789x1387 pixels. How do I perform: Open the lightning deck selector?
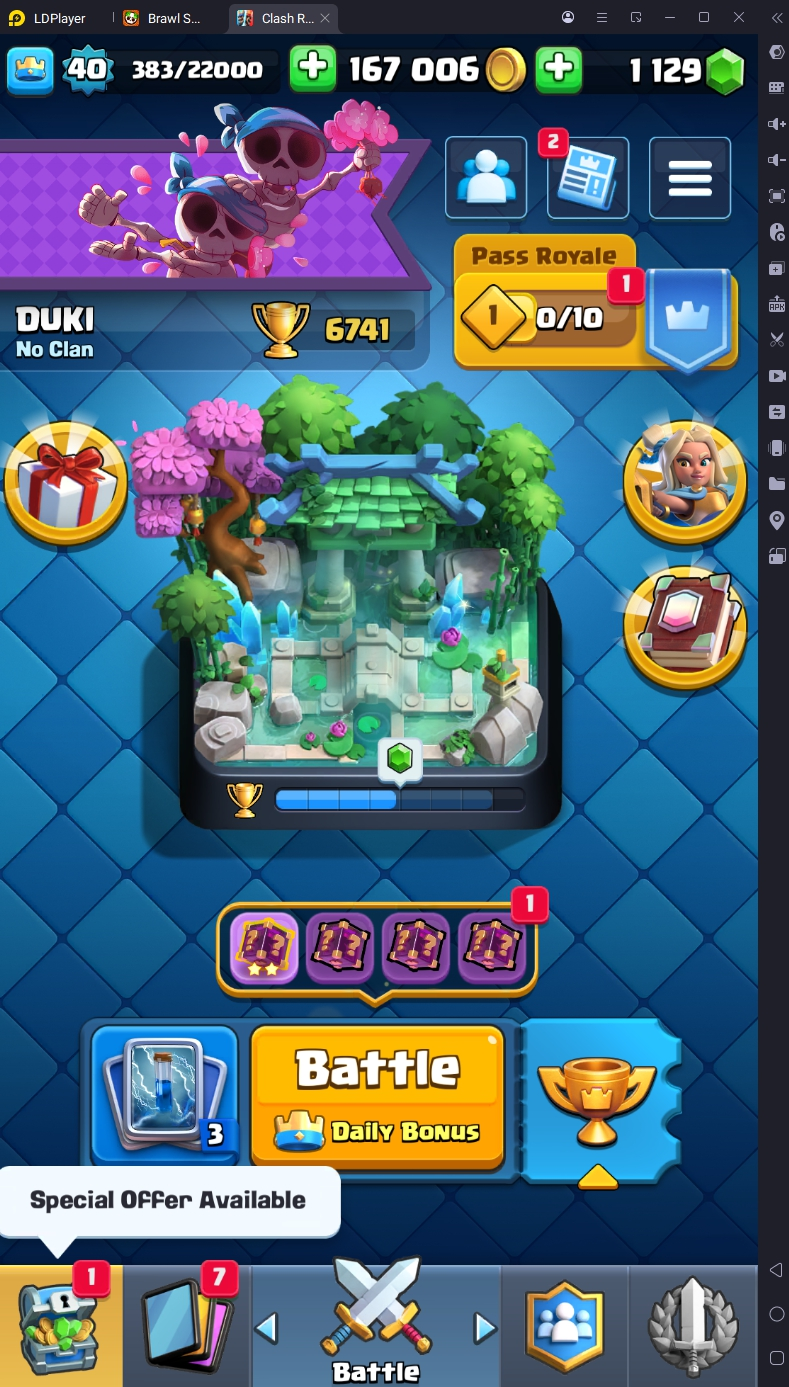[x=164, y=1095]
